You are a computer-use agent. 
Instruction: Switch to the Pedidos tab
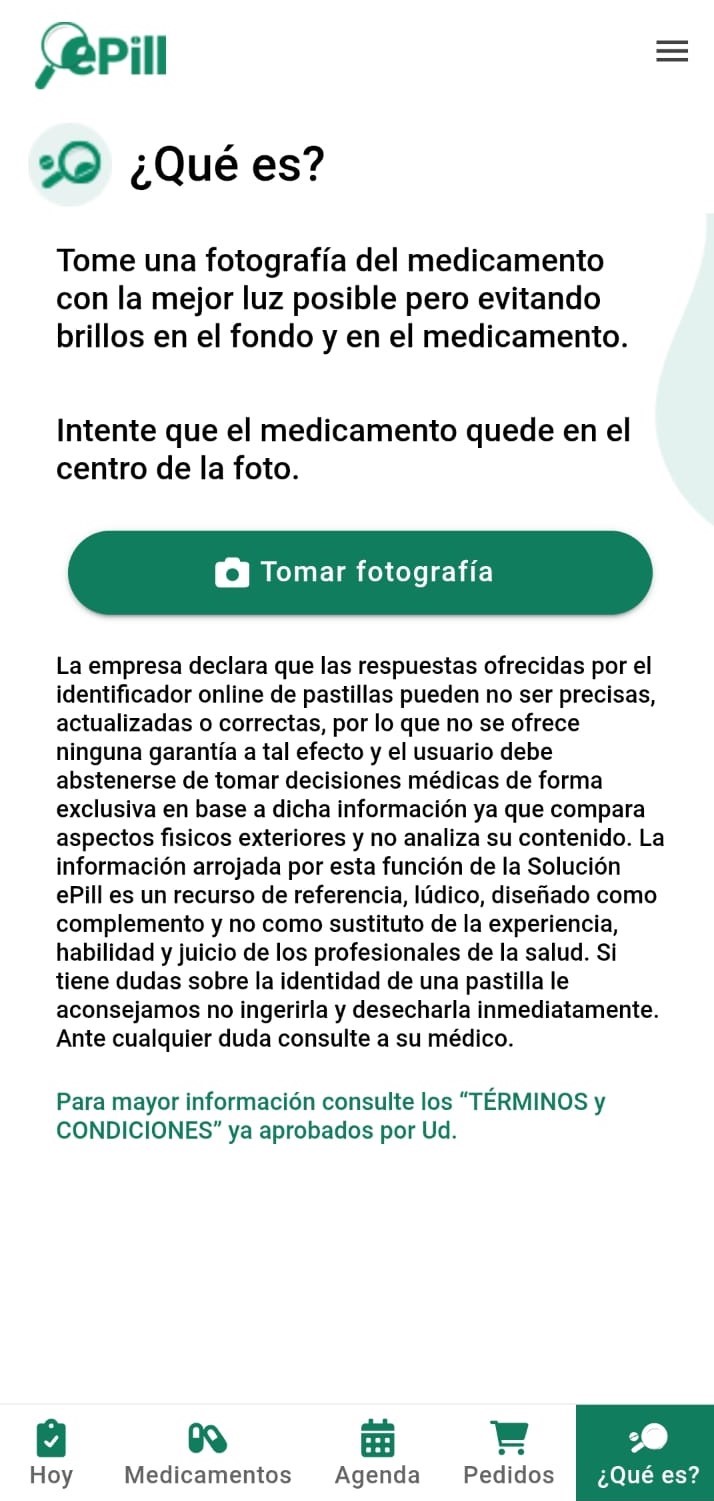pyautogui.click(x=508, y=1453)
